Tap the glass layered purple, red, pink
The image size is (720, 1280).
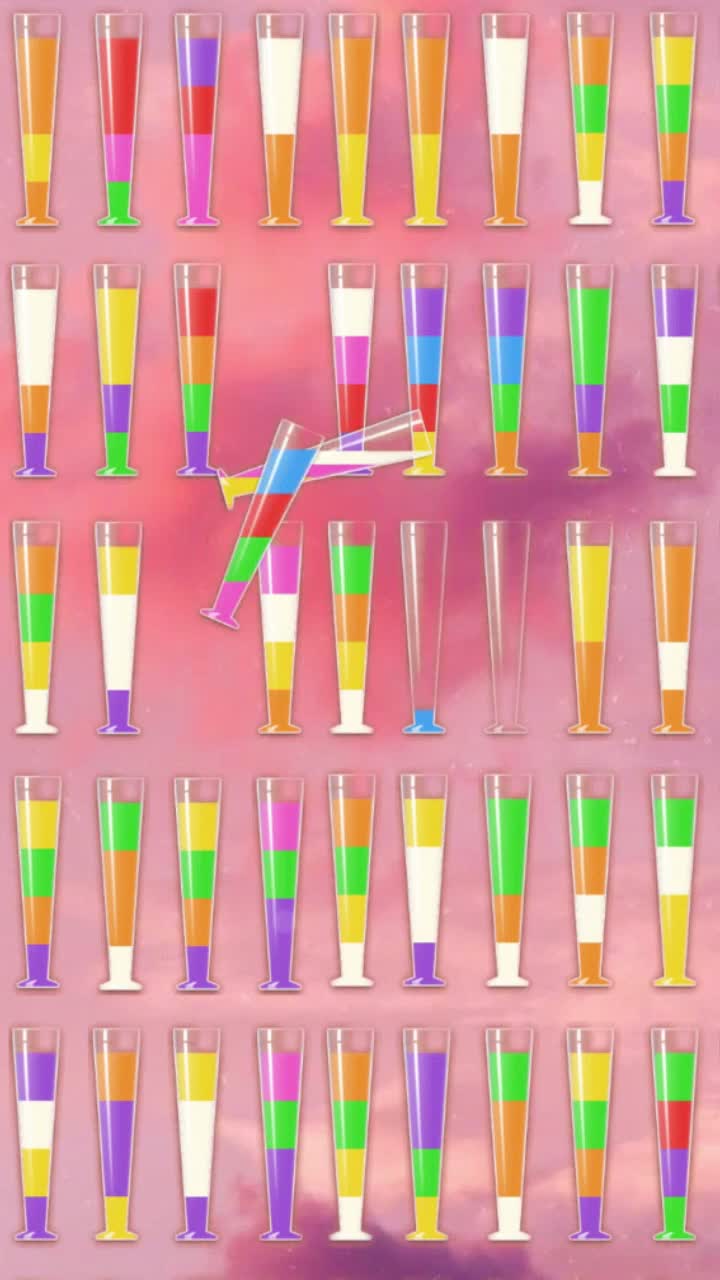198,120
